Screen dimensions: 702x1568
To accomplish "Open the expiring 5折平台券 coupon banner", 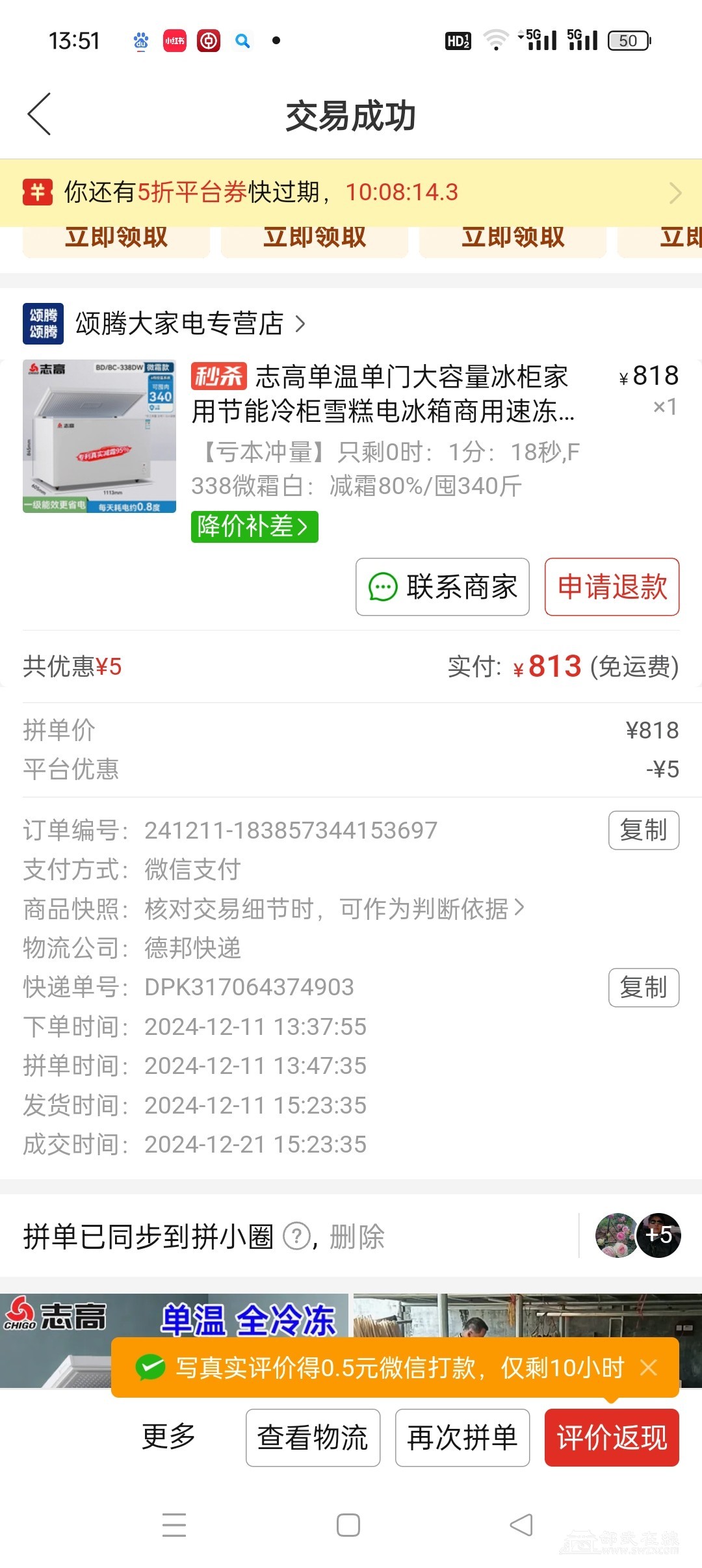I will [x=351, y=192].
